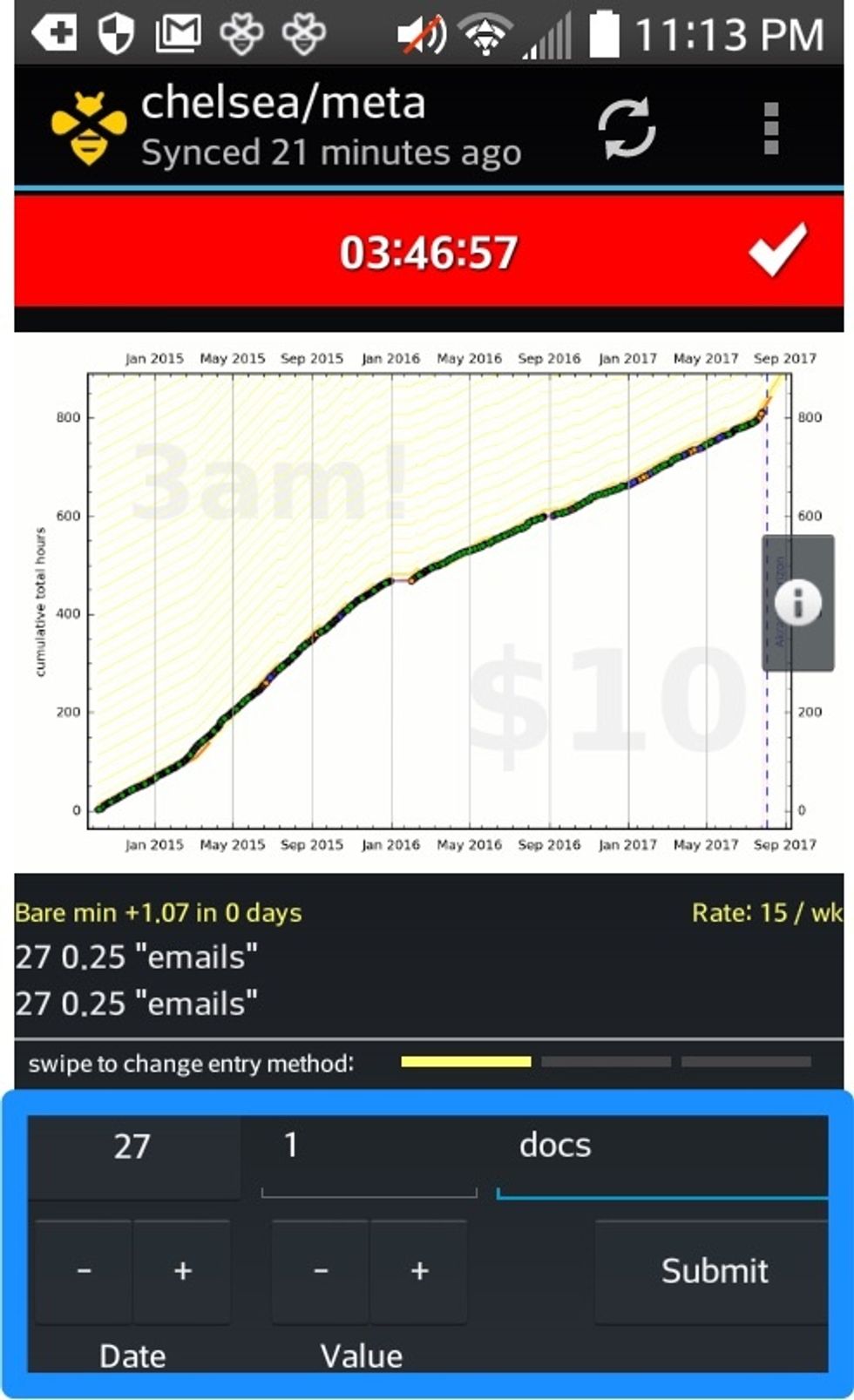Open the info panel on the graph
This screenshot has height=1400, width=854.
click(797, 603)
